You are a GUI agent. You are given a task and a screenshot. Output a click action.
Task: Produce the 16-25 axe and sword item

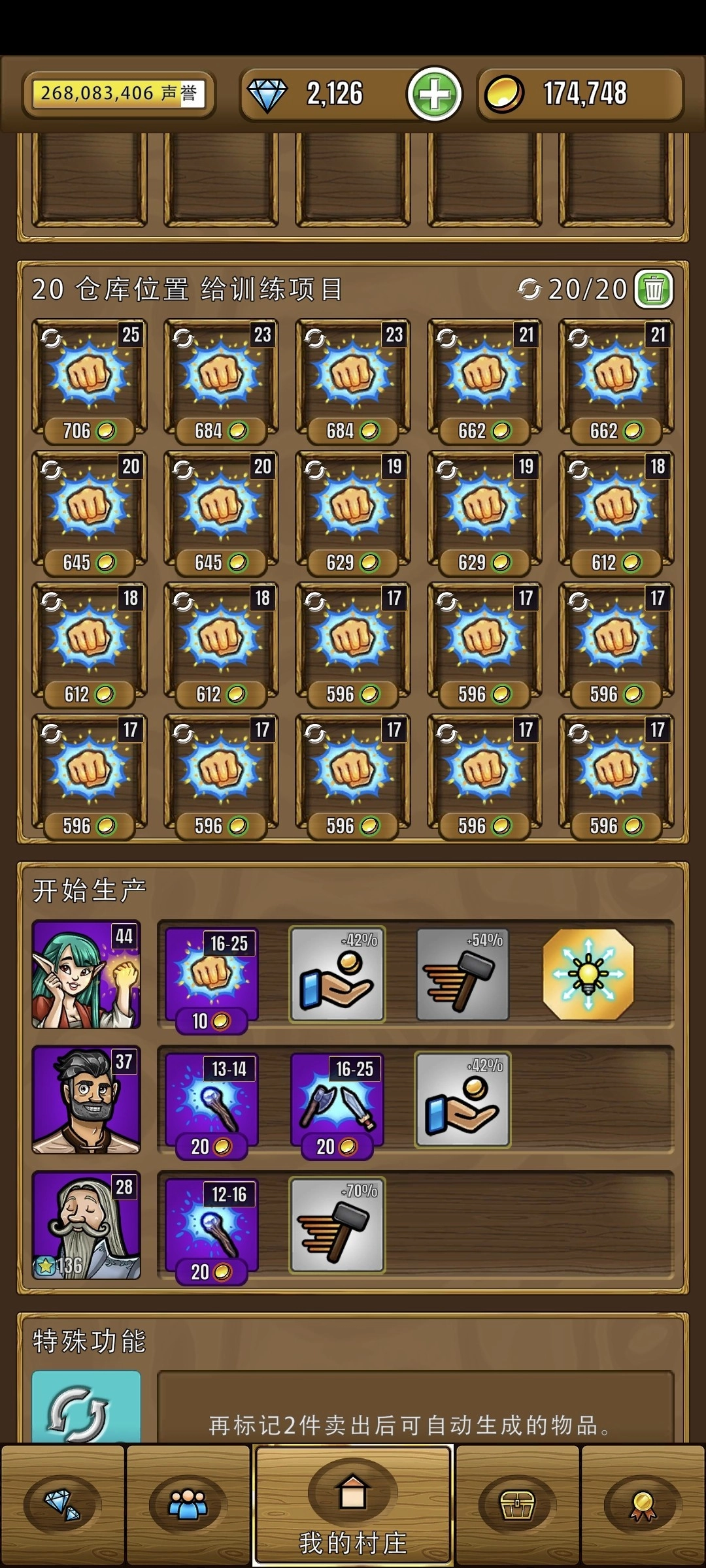click(337, 1102)
